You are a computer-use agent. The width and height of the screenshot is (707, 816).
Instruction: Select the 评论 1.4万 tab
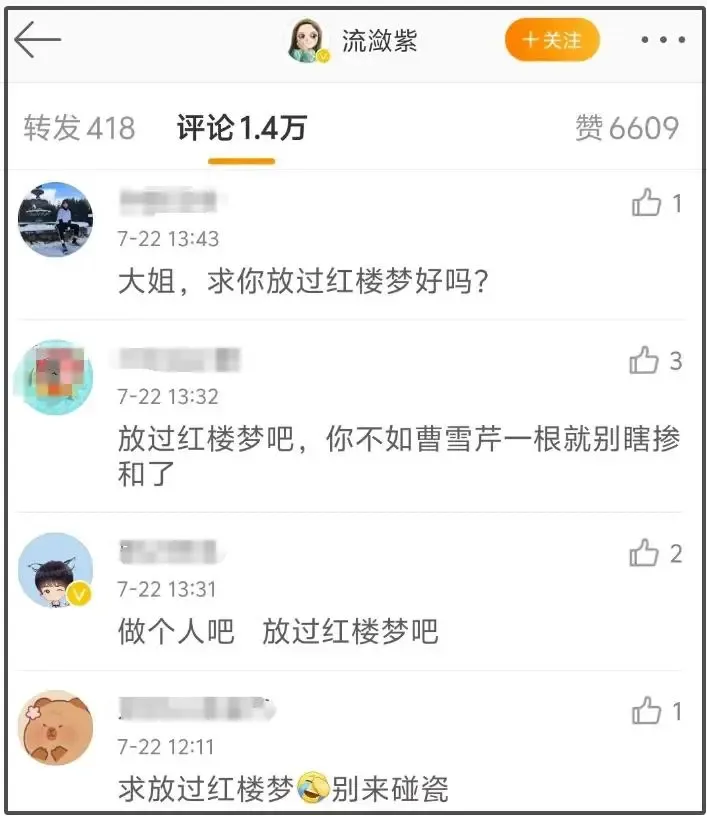coord(241,128)
